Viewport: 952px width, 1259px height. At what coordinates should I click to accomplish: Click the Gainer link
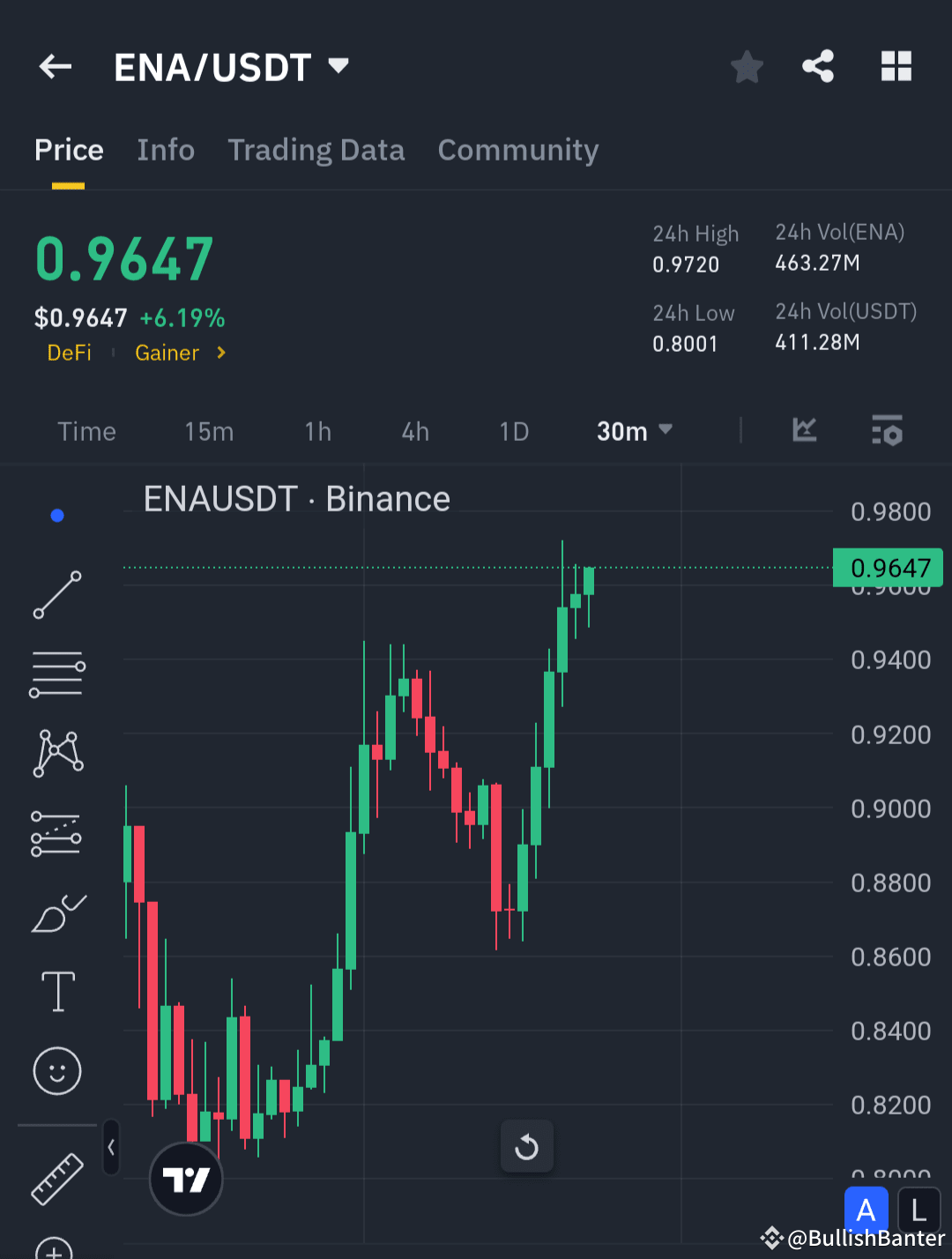click(167, 353)
